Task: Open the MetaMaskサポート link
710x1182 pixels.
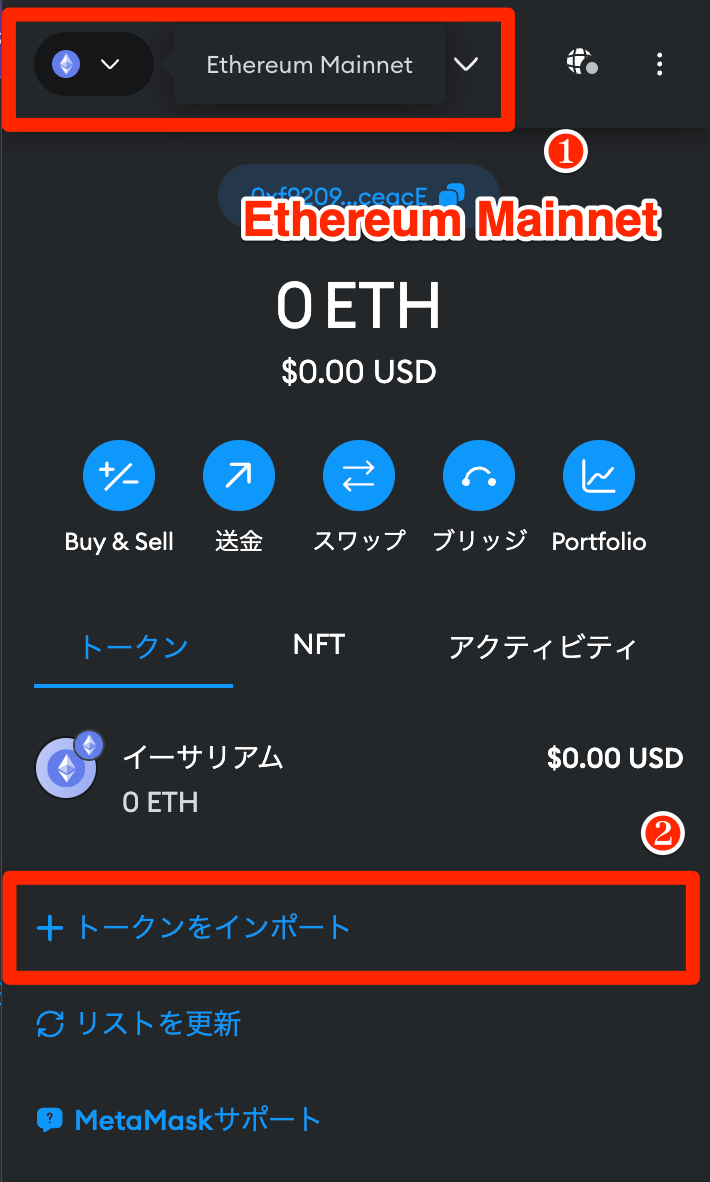Action: point(180,1119)
